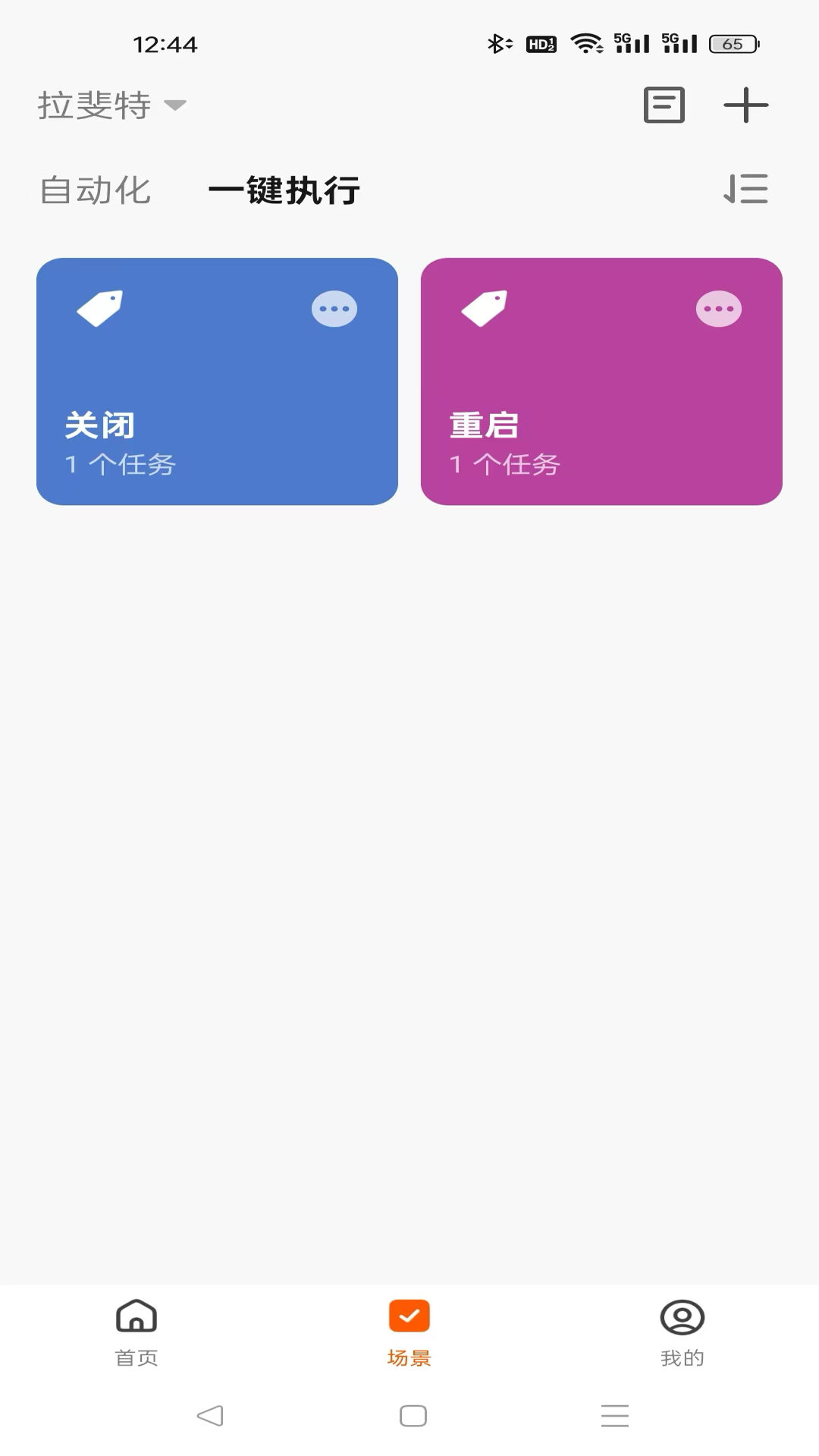Toggle the Bluetooth status icon
The image size is (819, 1456).
coord(498,43)
